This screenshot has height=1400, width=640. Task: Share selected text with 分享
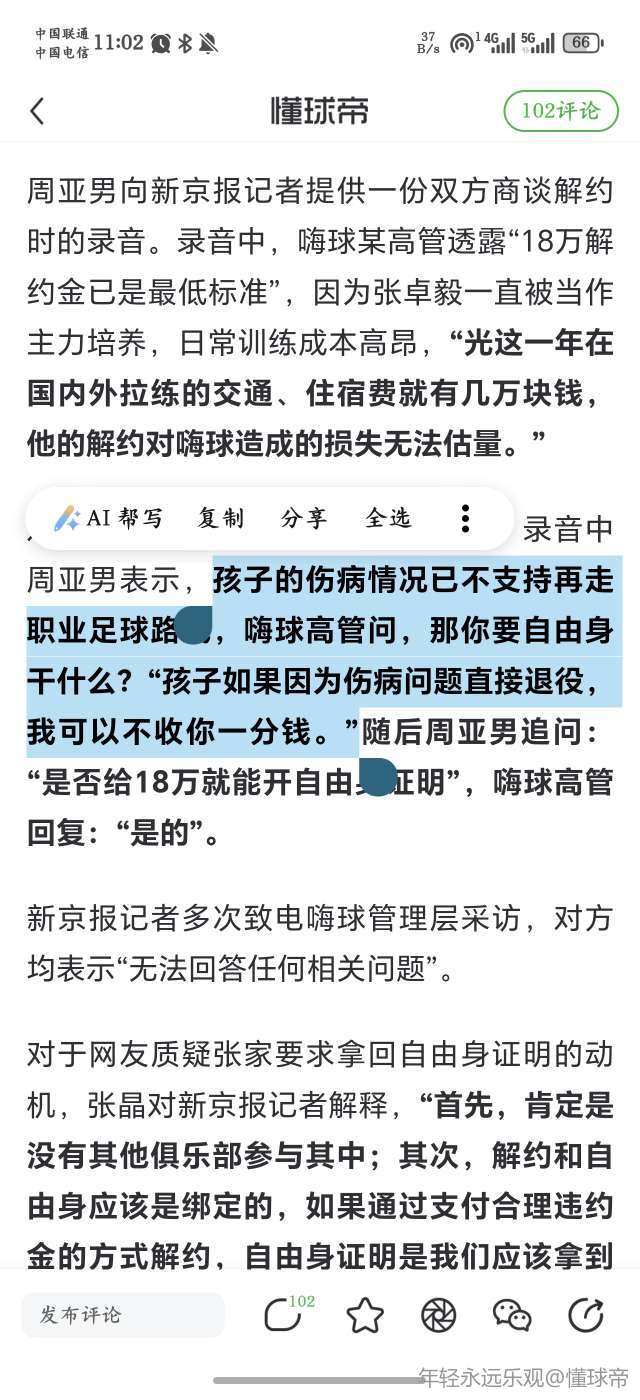point(304,518)
